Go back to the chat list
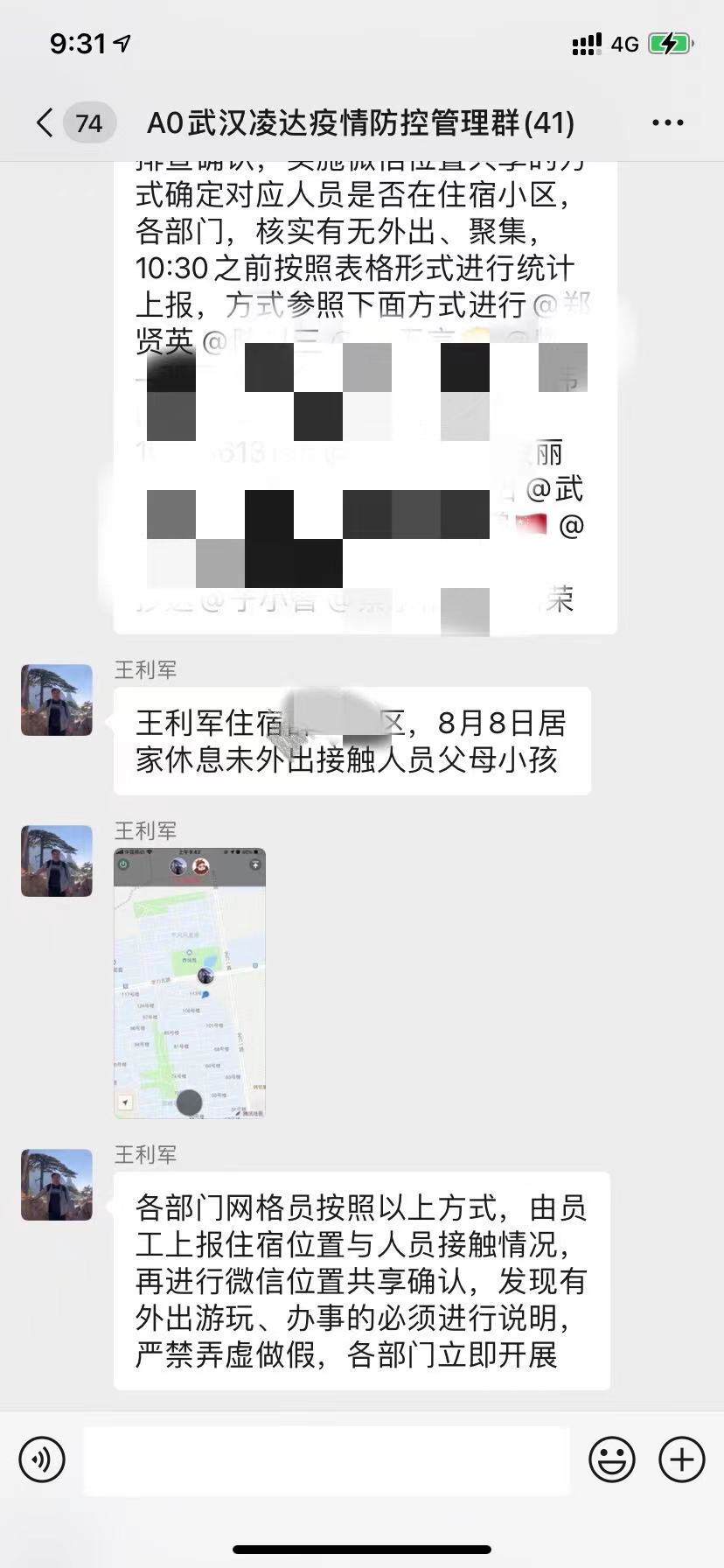The image size is (724, 1568). click(45, 122)
